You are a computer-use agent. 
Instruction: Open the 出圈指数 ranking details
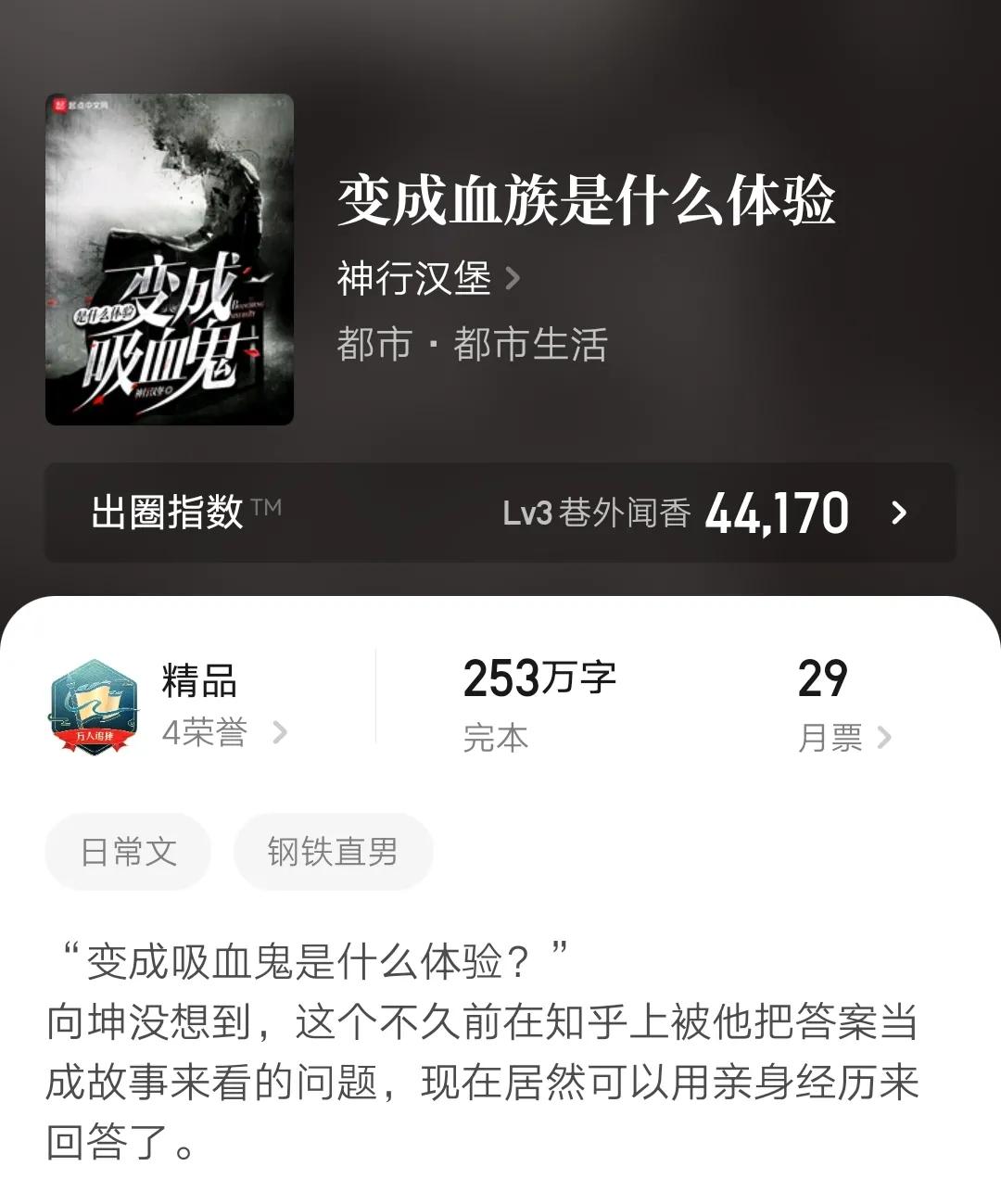tap(500, 513)
